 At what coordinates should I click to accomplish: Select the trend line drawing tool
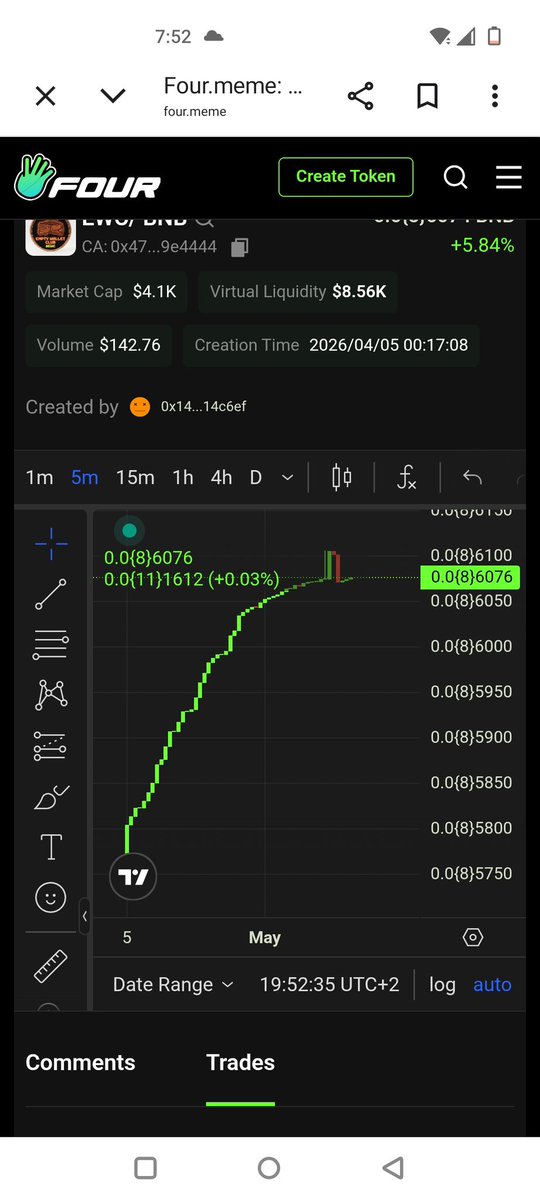[x=50, y=594]
